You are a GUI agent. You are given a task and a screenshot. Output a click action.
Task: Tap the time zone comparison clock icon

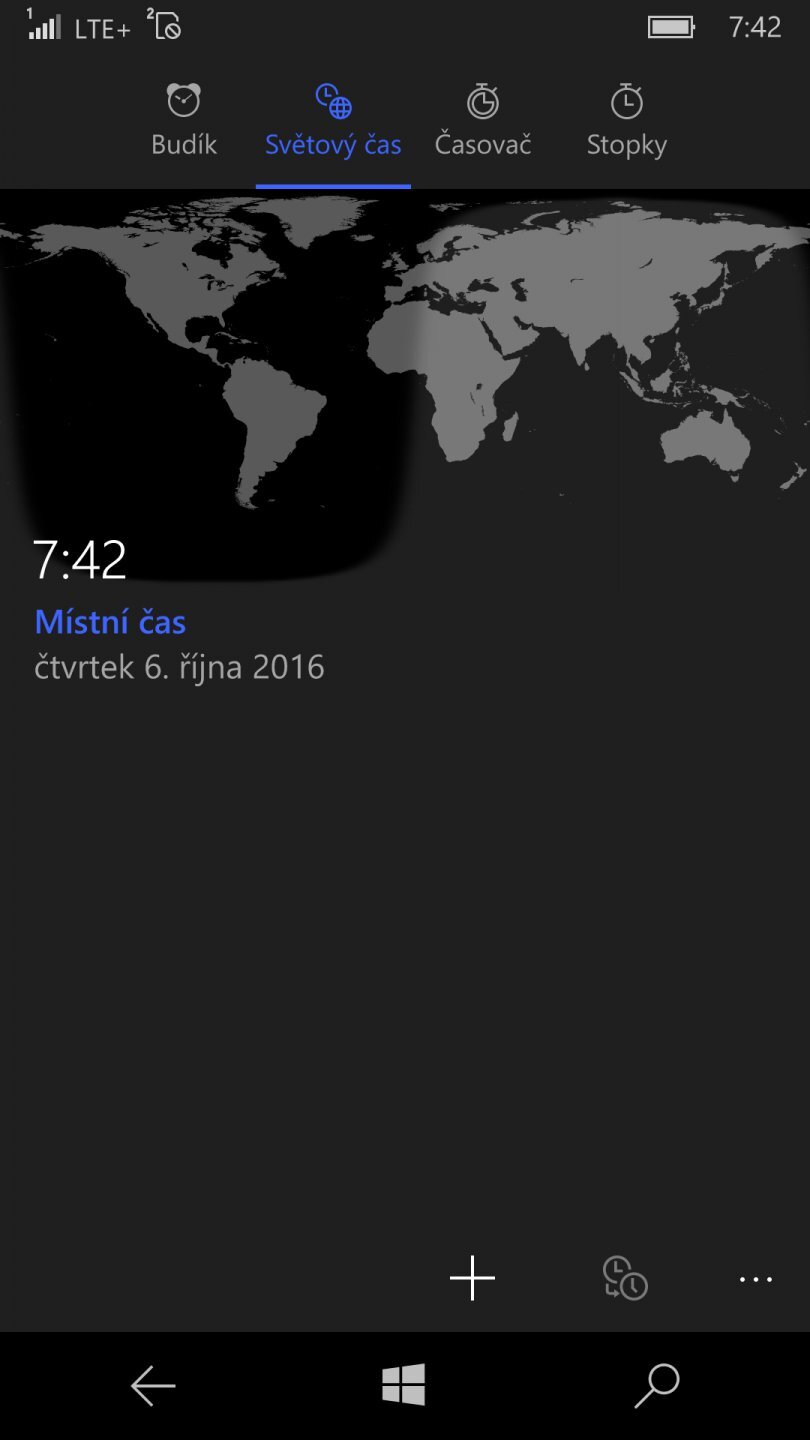coord(622,1278)
